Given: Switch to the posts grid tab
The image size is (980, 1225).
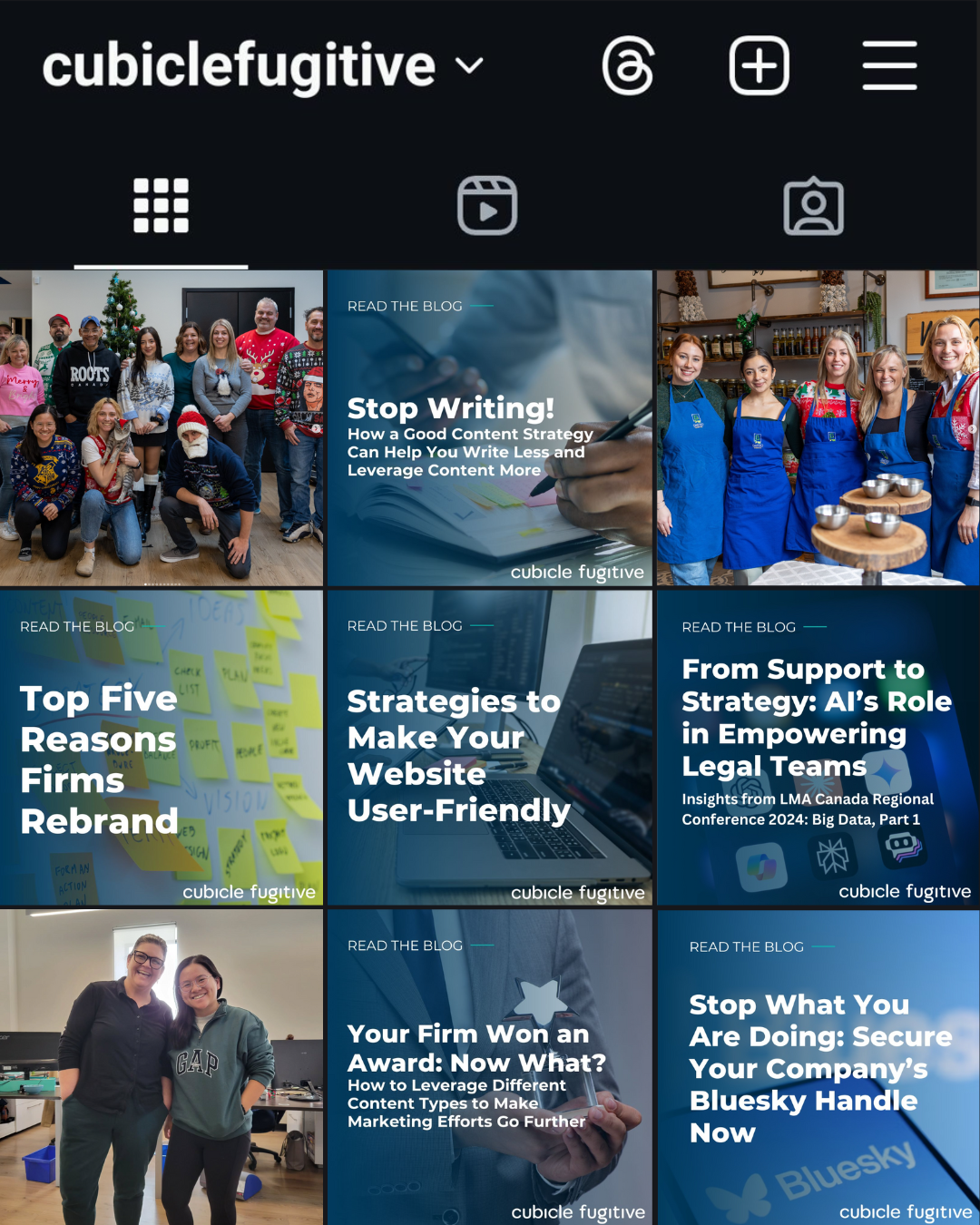Looking at the screenshot, I should (162, 206).
